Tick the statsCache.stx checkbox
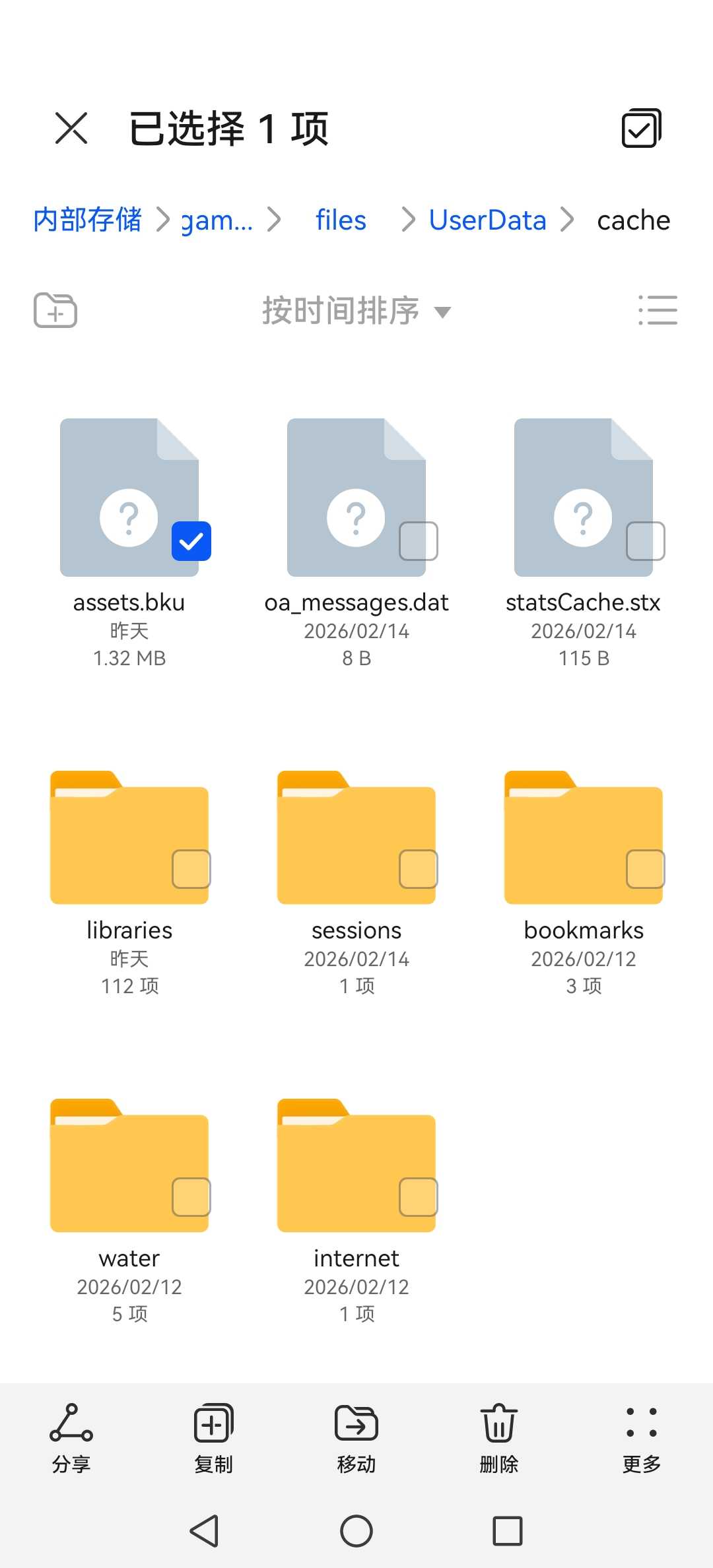Image resolution: width=713 pixels, height=1568 pixels. [x=646, y=541]
